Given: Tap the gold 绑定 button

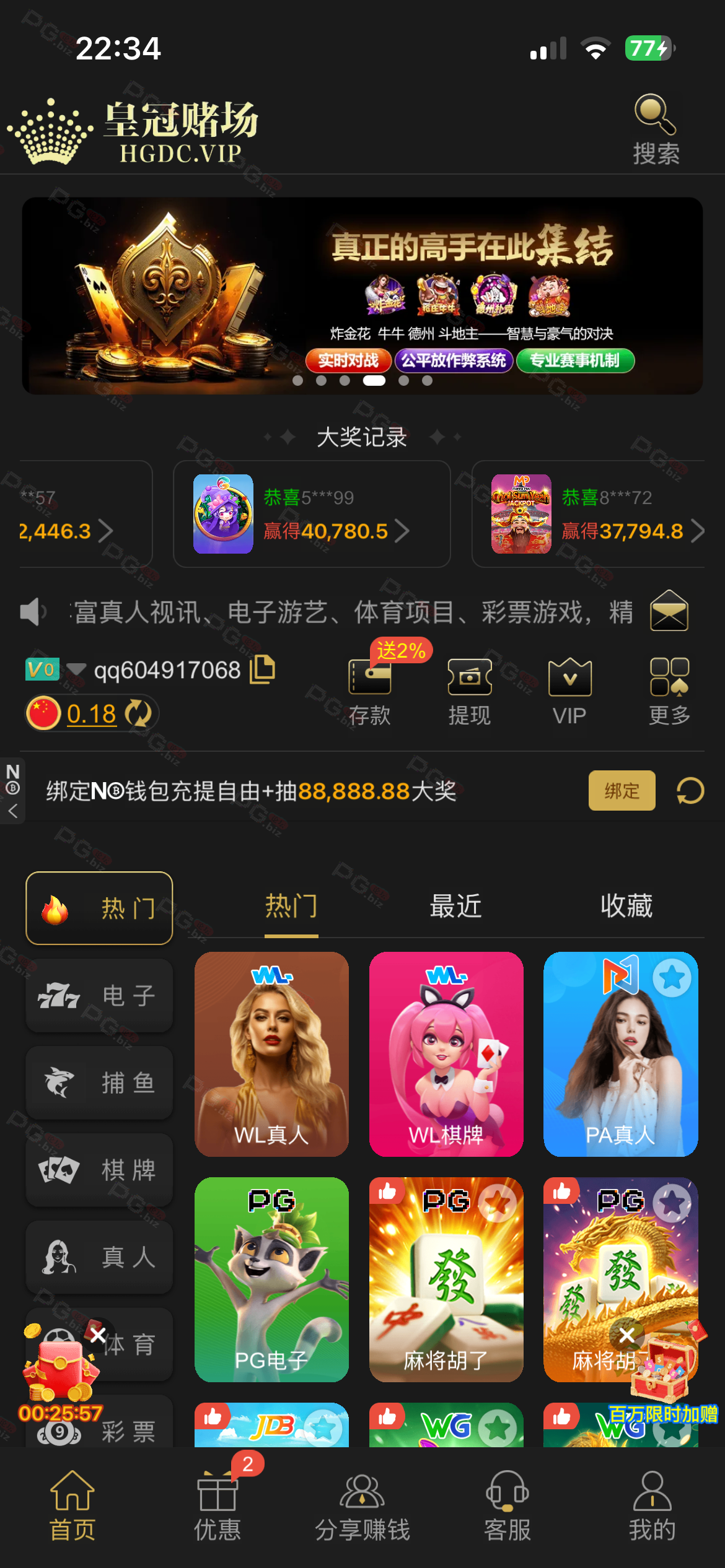Looking at the screenshot, I should click(x=622, y=791).
